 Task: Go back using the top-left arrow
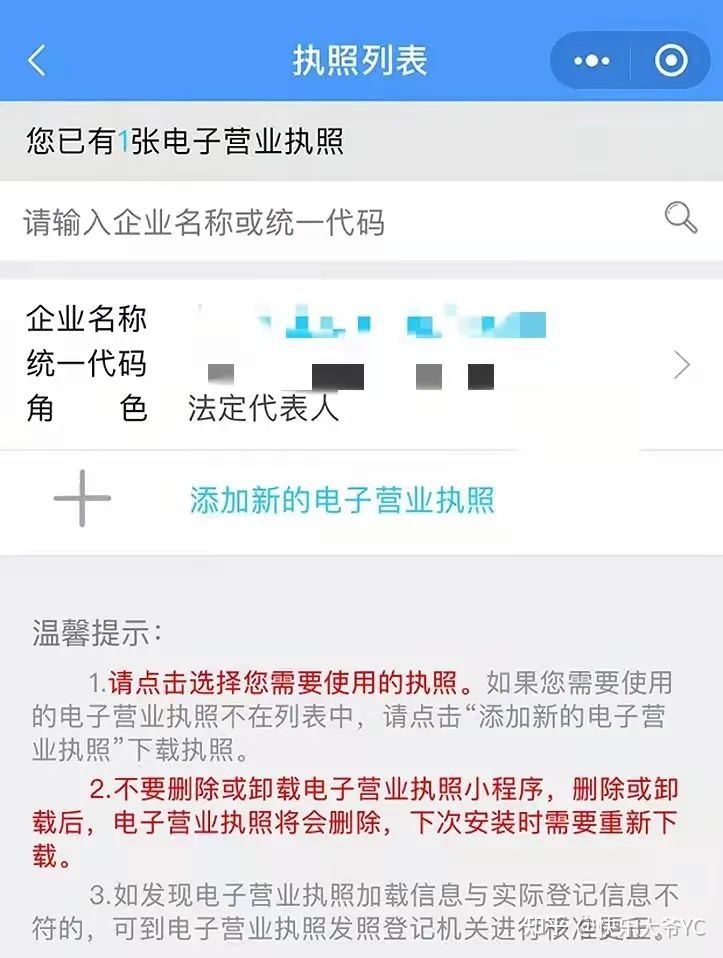37,60
